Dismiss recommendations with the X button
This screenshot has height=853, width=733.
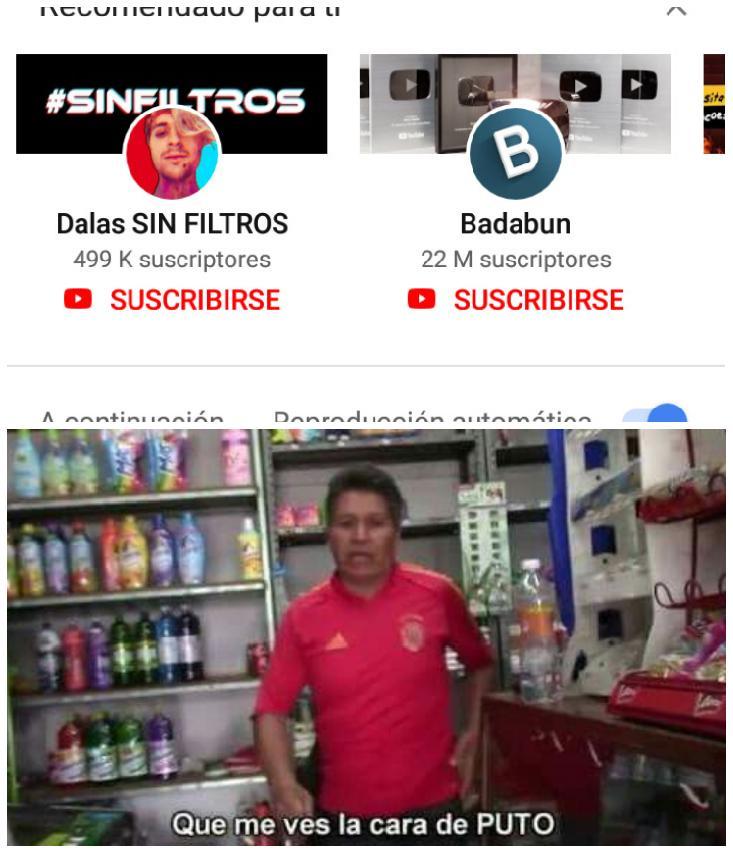pos(679,12)
